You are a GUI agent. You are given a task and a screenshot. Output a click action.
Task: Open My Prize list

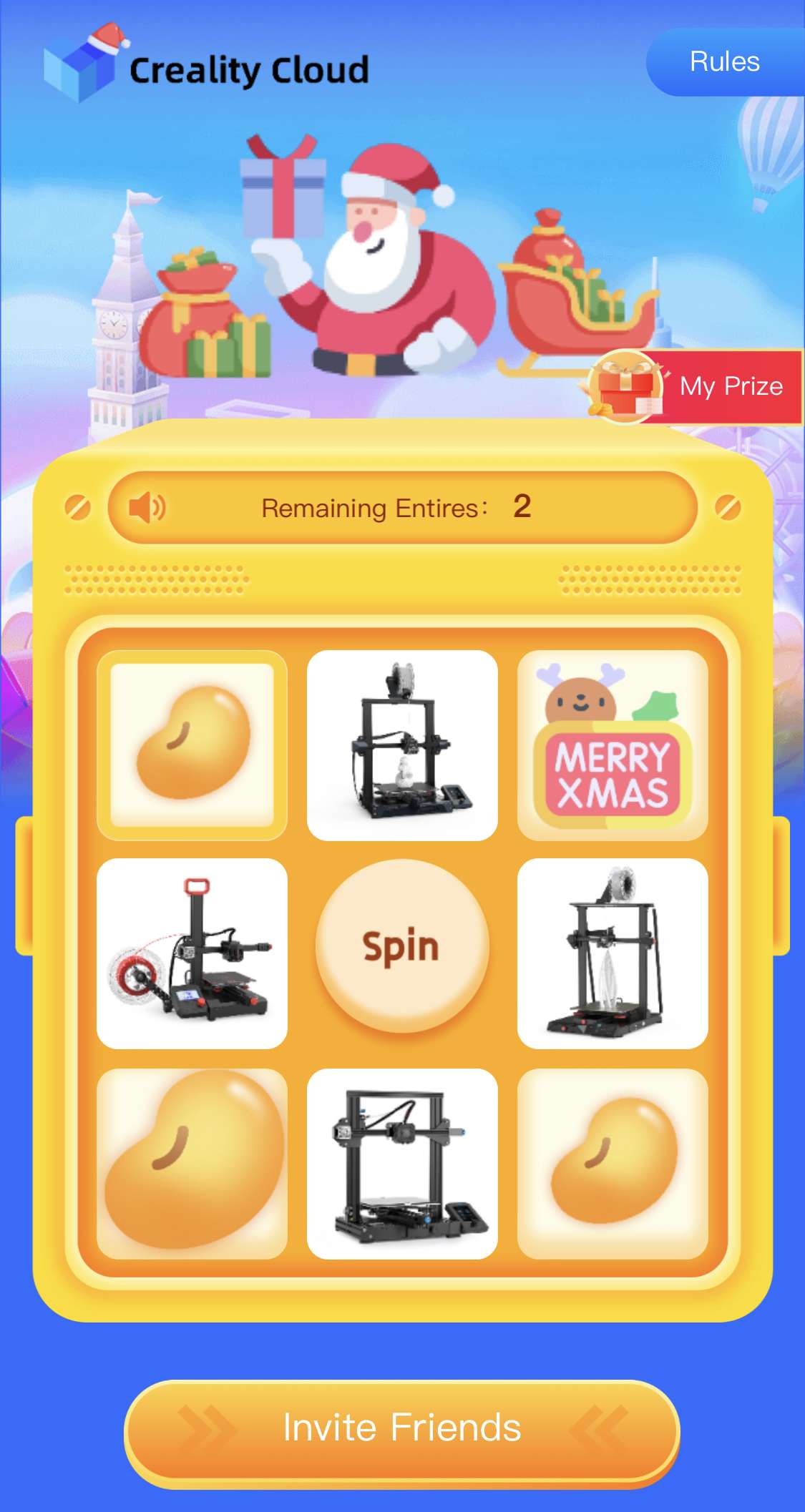pyautogui.click(x=730, y=386)
